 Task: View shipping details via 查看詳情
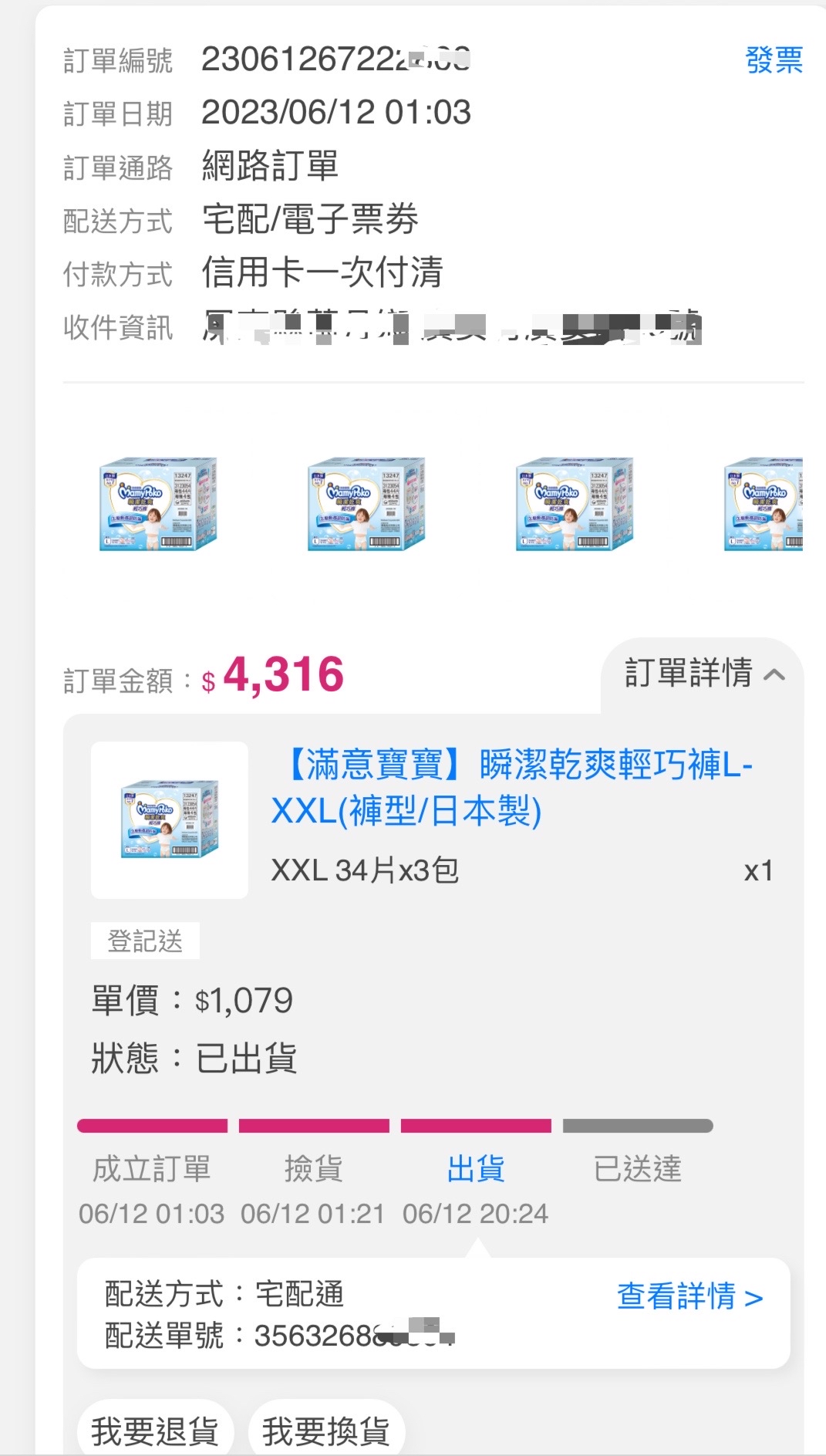(689, 1296)
